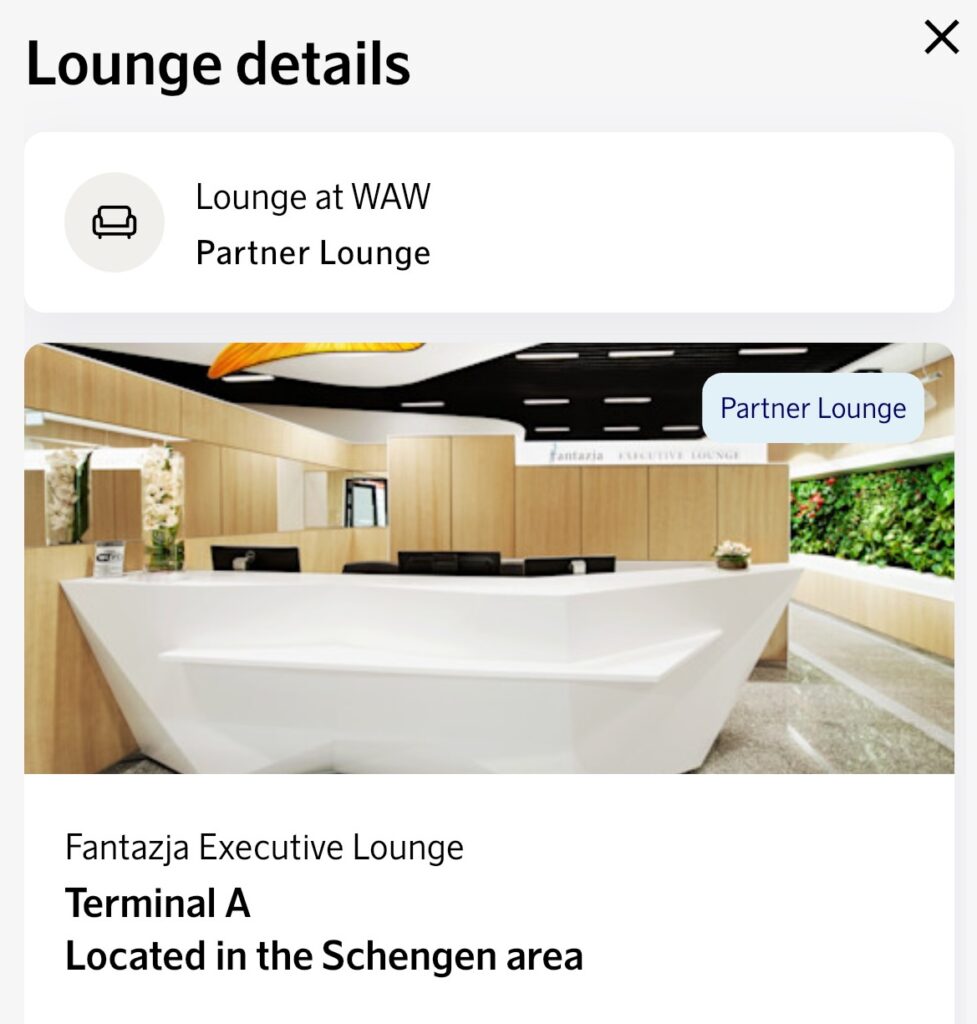This screenshot has width=977, height=1024.
Task: Close the Lounge details screen
Action: (x=941, y=38)
